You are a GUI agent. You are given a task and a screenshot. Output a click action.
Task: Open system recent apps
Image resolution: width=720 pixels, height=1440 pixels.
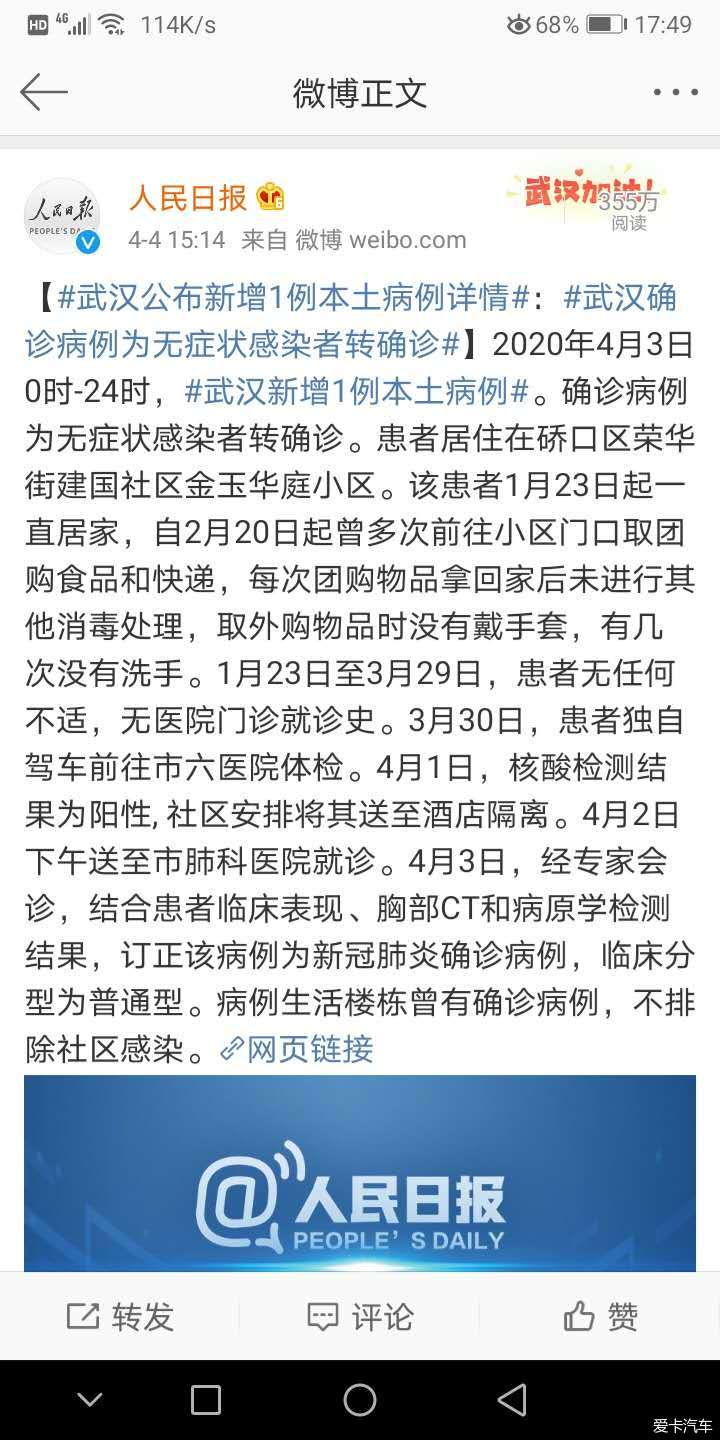206,1399
